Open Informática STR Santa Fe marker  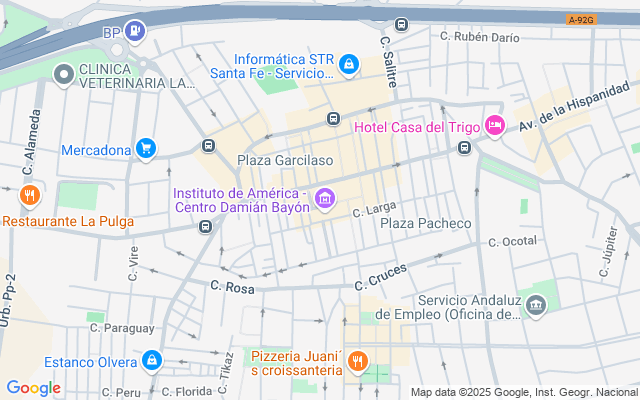pos(349,64)
